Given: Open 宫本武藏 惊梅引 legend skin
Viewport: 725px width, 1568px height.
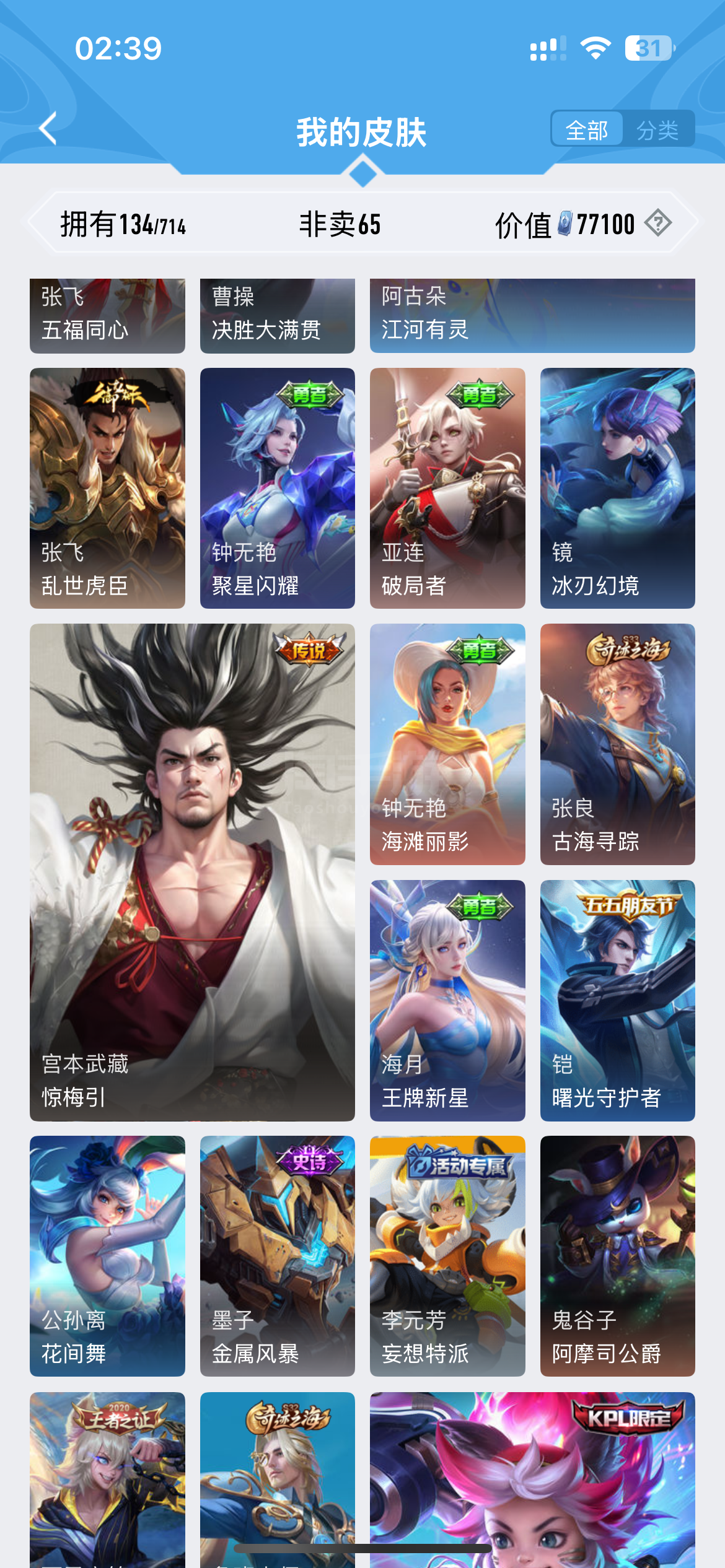Looking at the screenshot, I should click(x=192, y=872).
